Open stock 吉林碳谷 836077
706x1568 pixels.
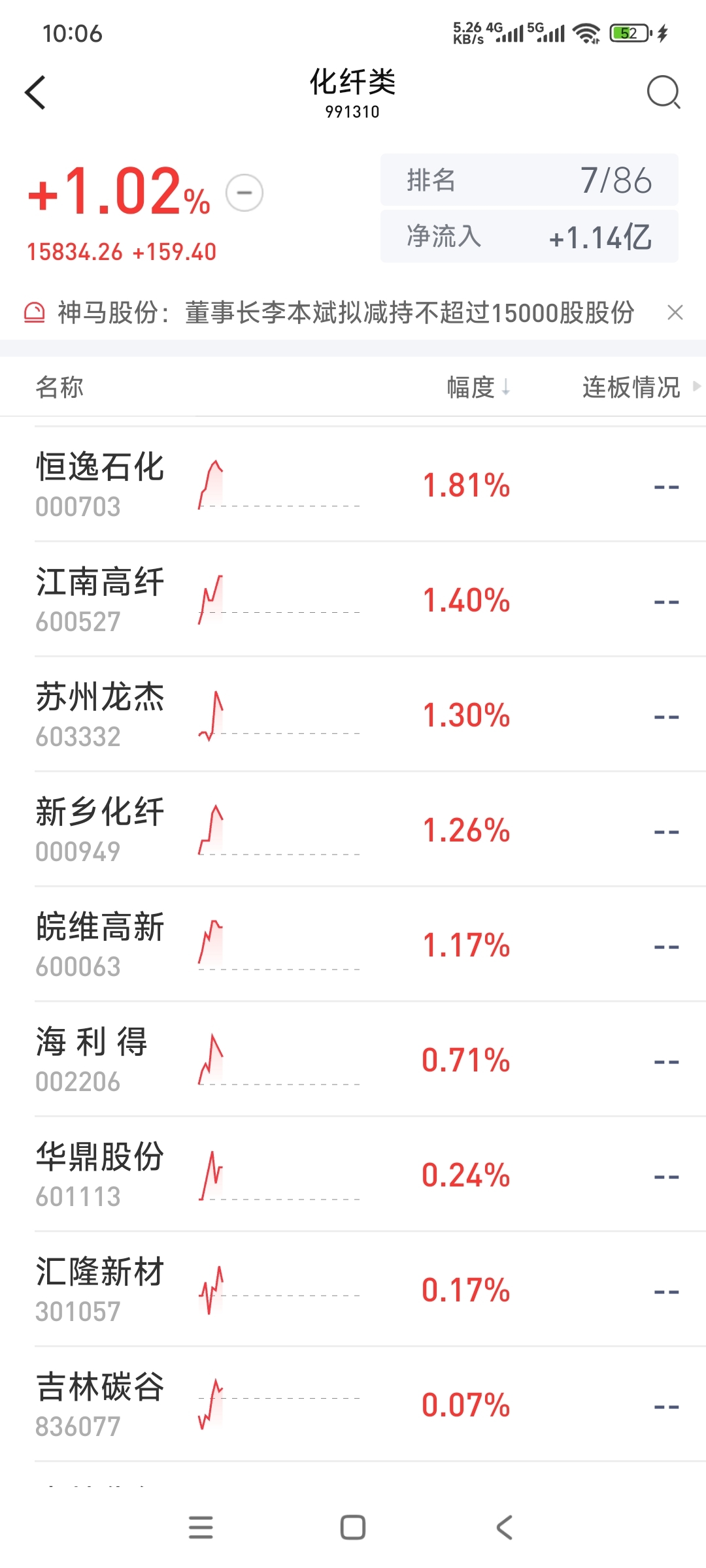[x=353, y=1404]
